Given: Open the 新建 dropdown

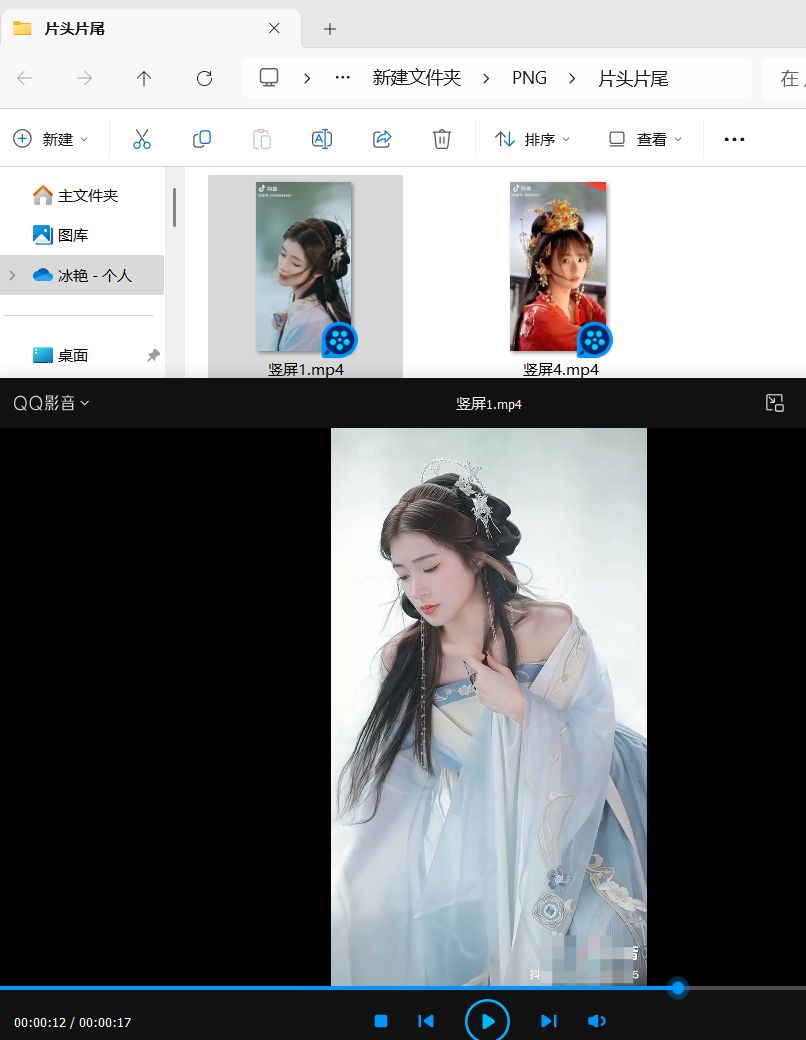Looking at the screenshot, I should (50, 139).
